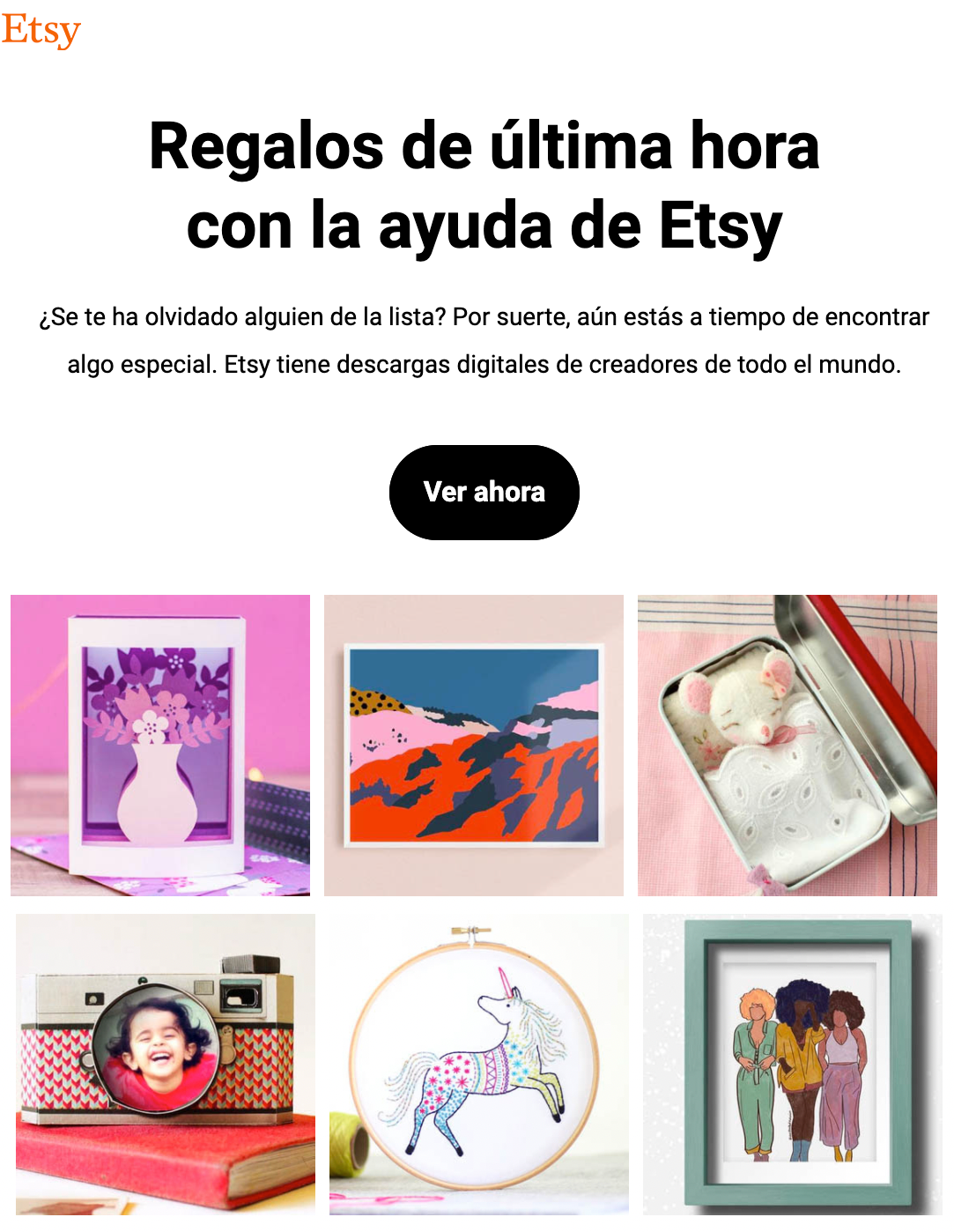View the sleeping mouse in tin tile
954x1232 pixels.
[x=787, y=745]
